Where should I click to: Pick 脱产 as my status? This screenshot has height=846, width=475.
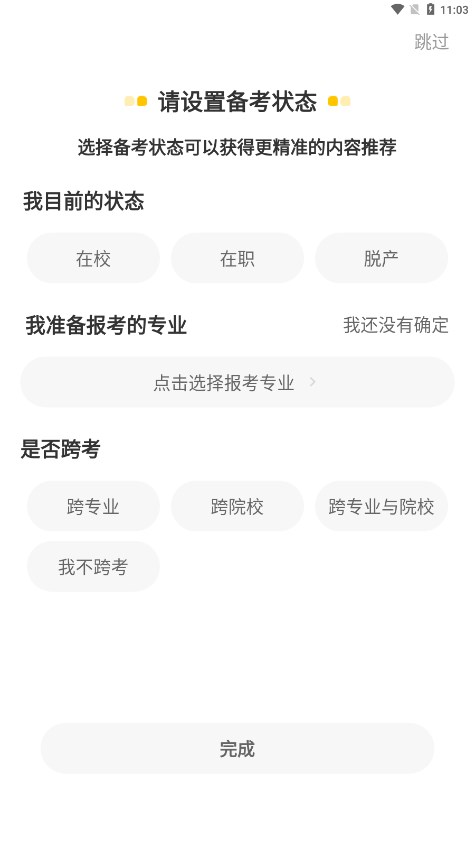click(382, 258)
